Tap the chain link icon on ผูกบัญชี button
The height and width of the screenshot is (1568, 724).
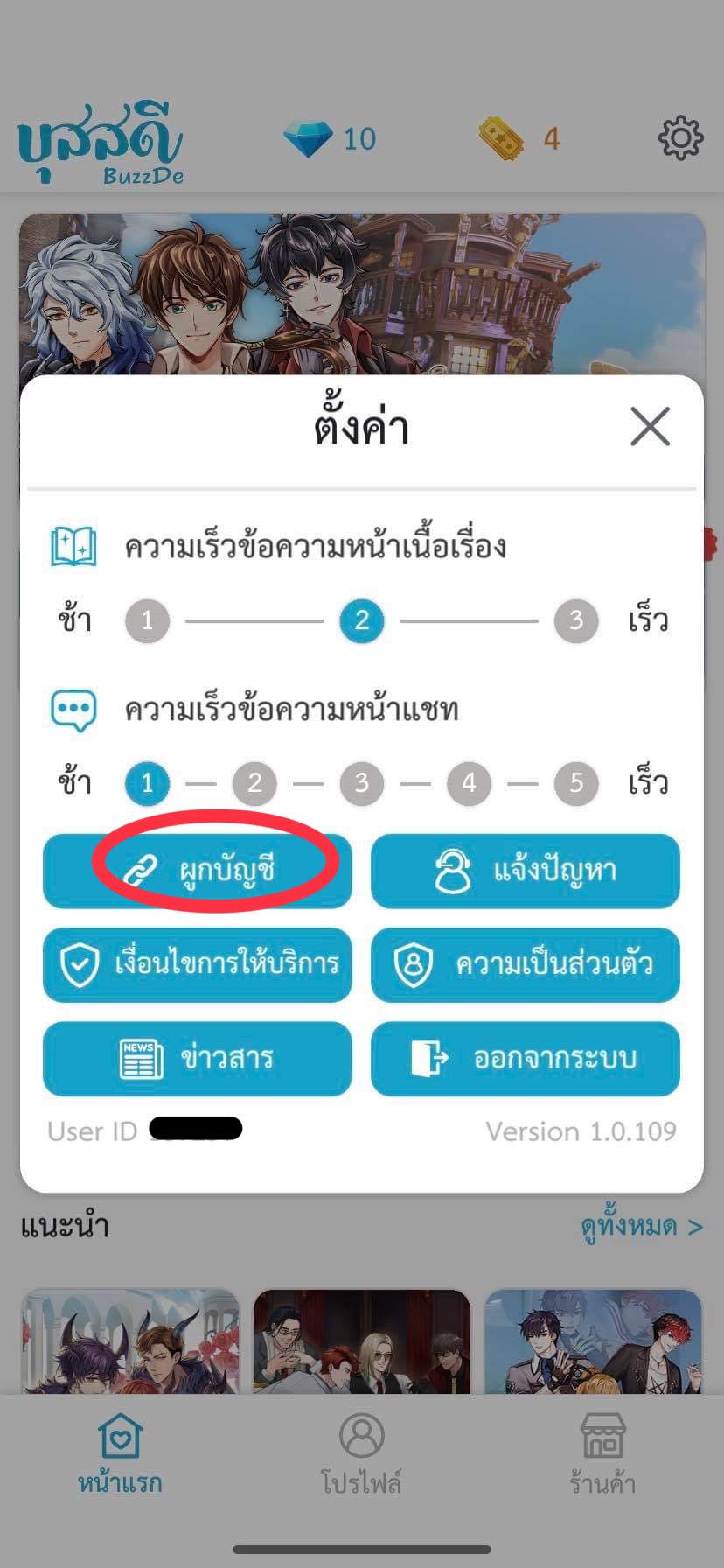[x=138, y=871]
